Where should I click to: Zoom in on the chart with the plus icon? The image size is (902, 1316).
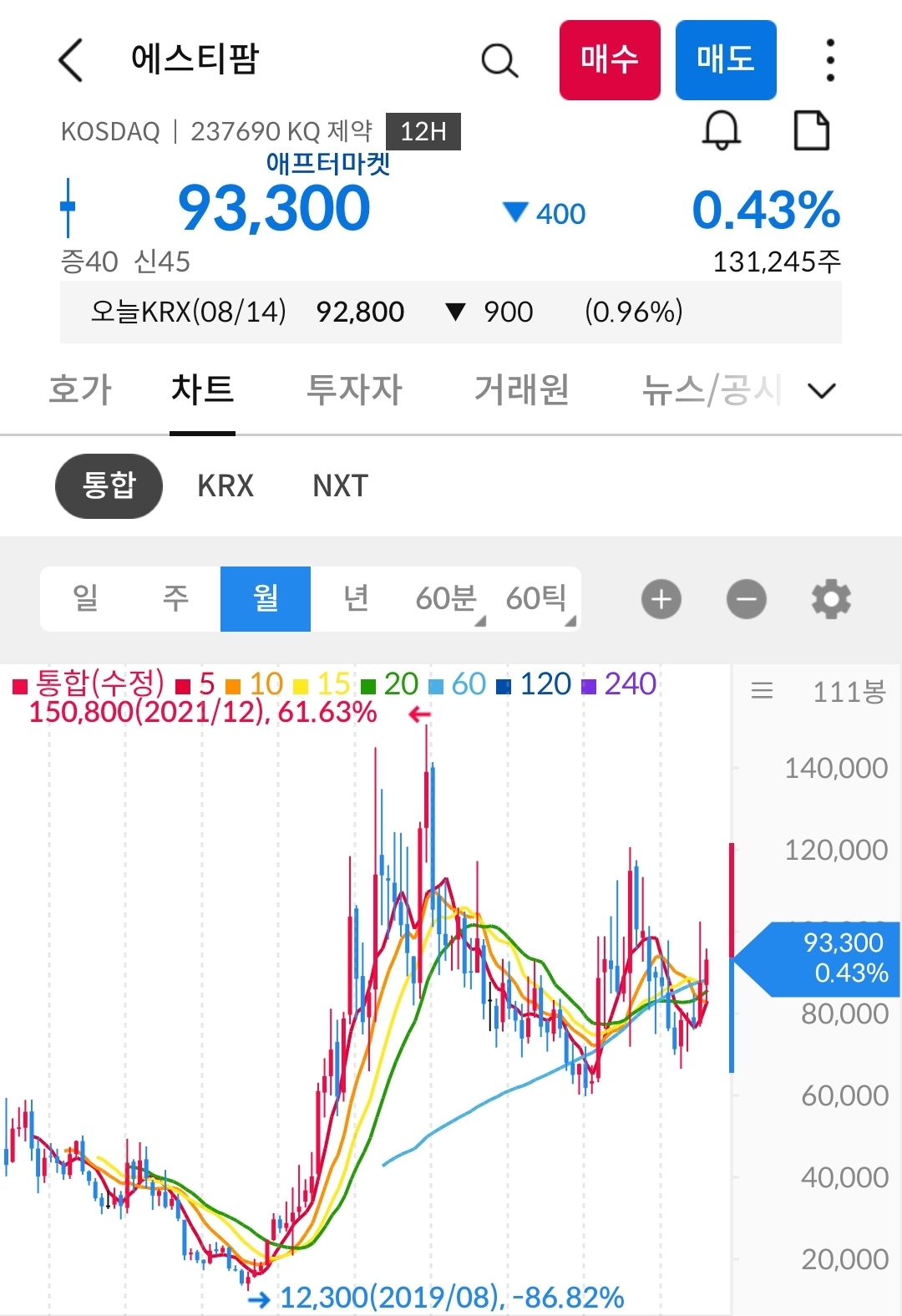coord(661,598)
